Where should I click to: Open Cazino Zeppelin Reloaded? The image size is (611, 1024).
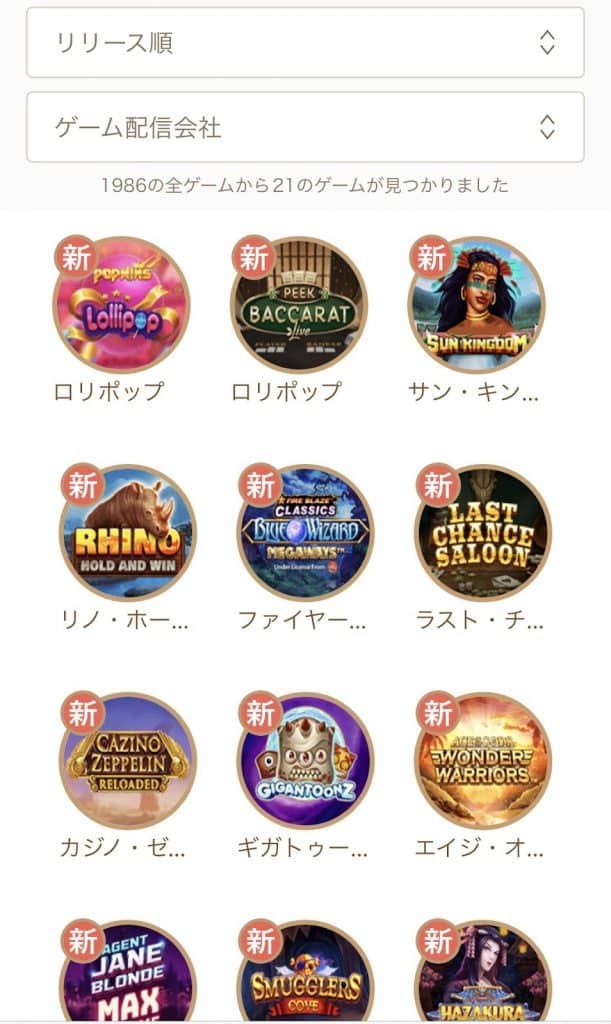pos(127,760)
